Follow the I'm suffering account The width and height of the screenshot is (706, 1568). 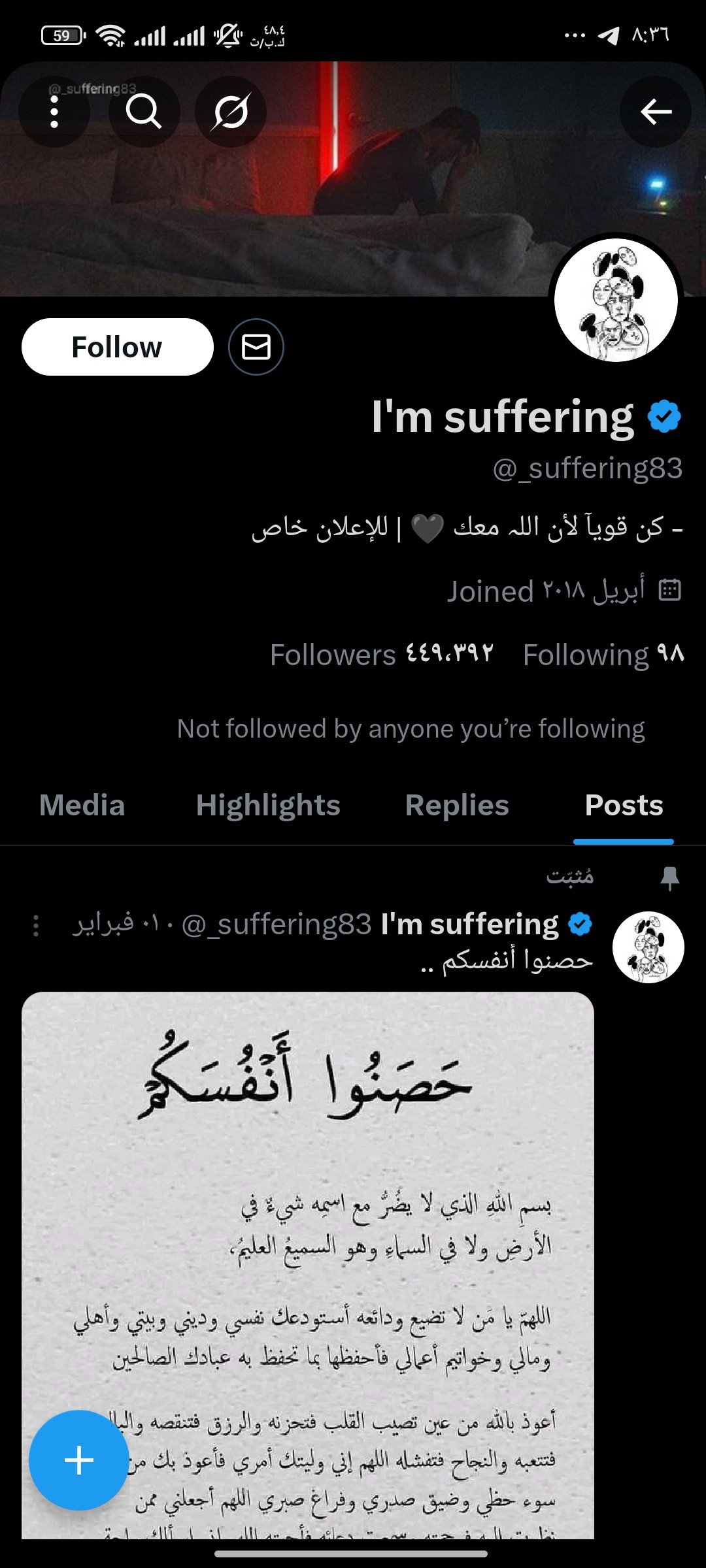coord(118,347)
